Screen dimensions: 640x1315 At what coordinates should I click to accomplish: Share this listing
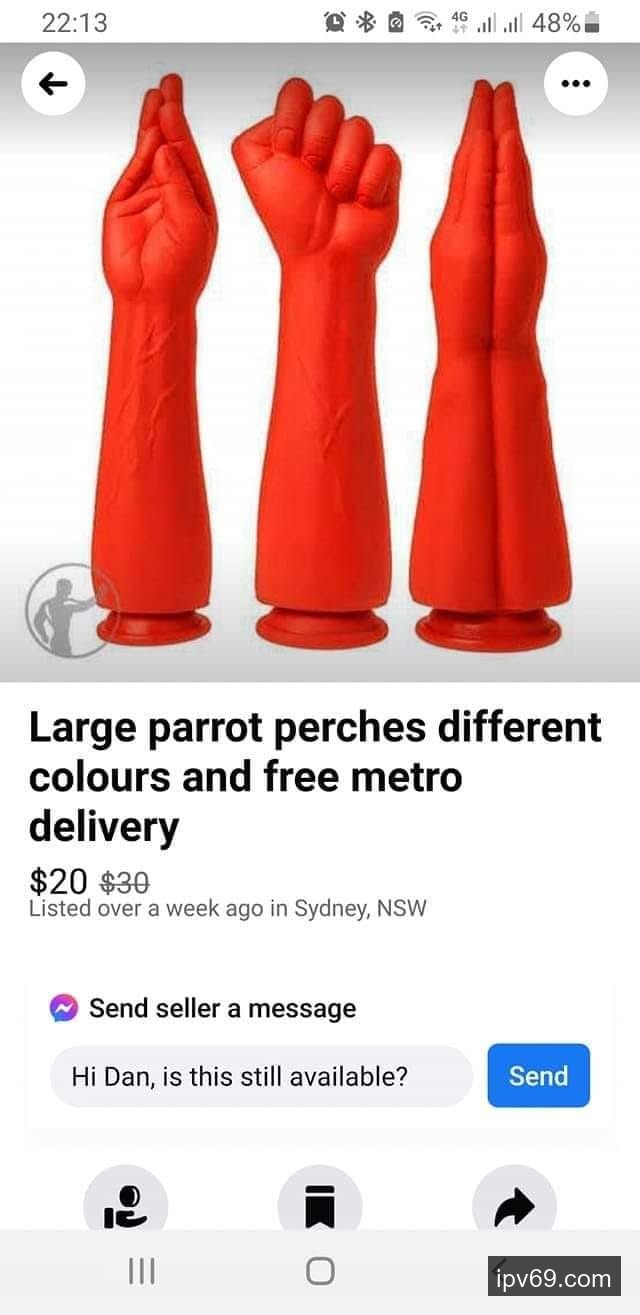(514, 1203)
